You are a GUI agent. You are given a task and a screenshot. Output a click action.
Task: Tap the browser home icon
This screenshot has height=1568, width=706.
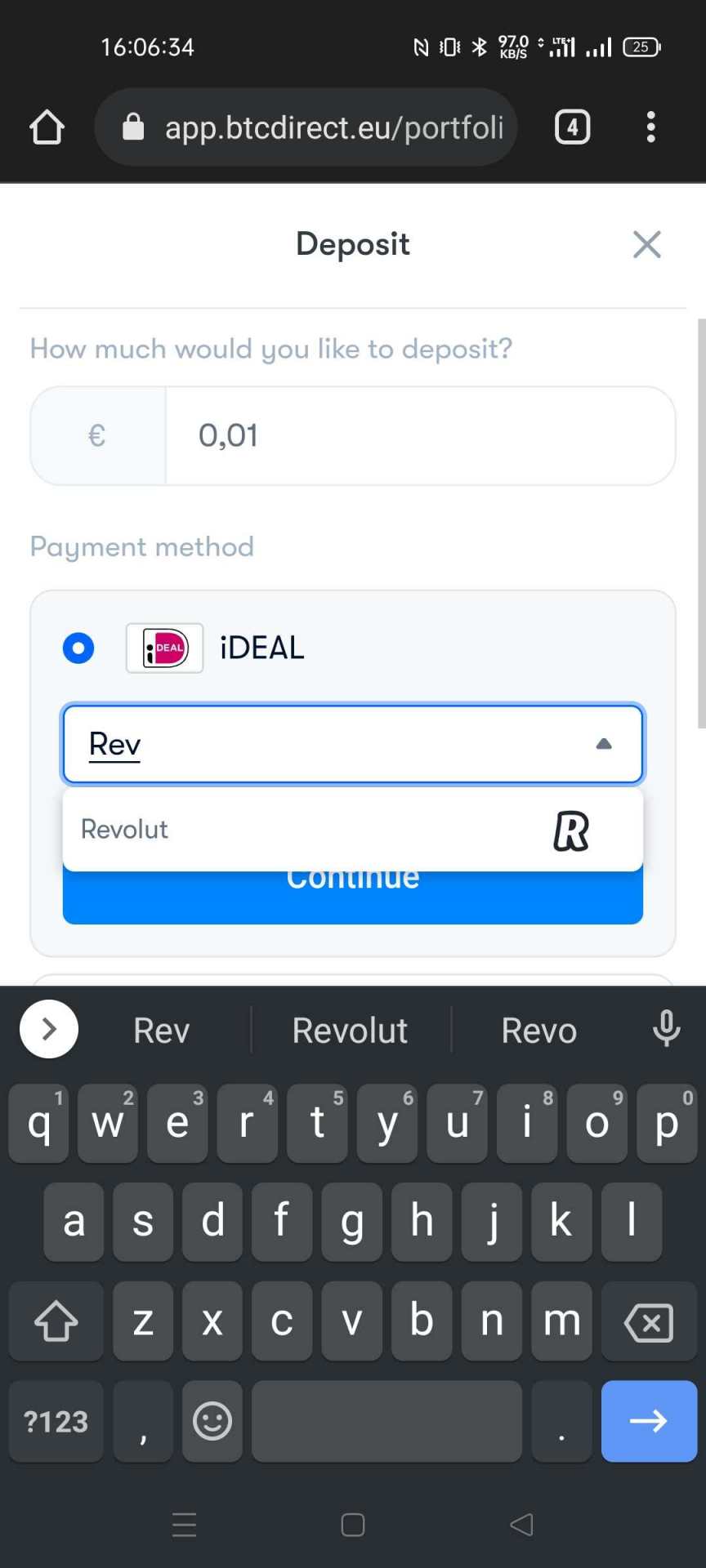coord(47,127)
